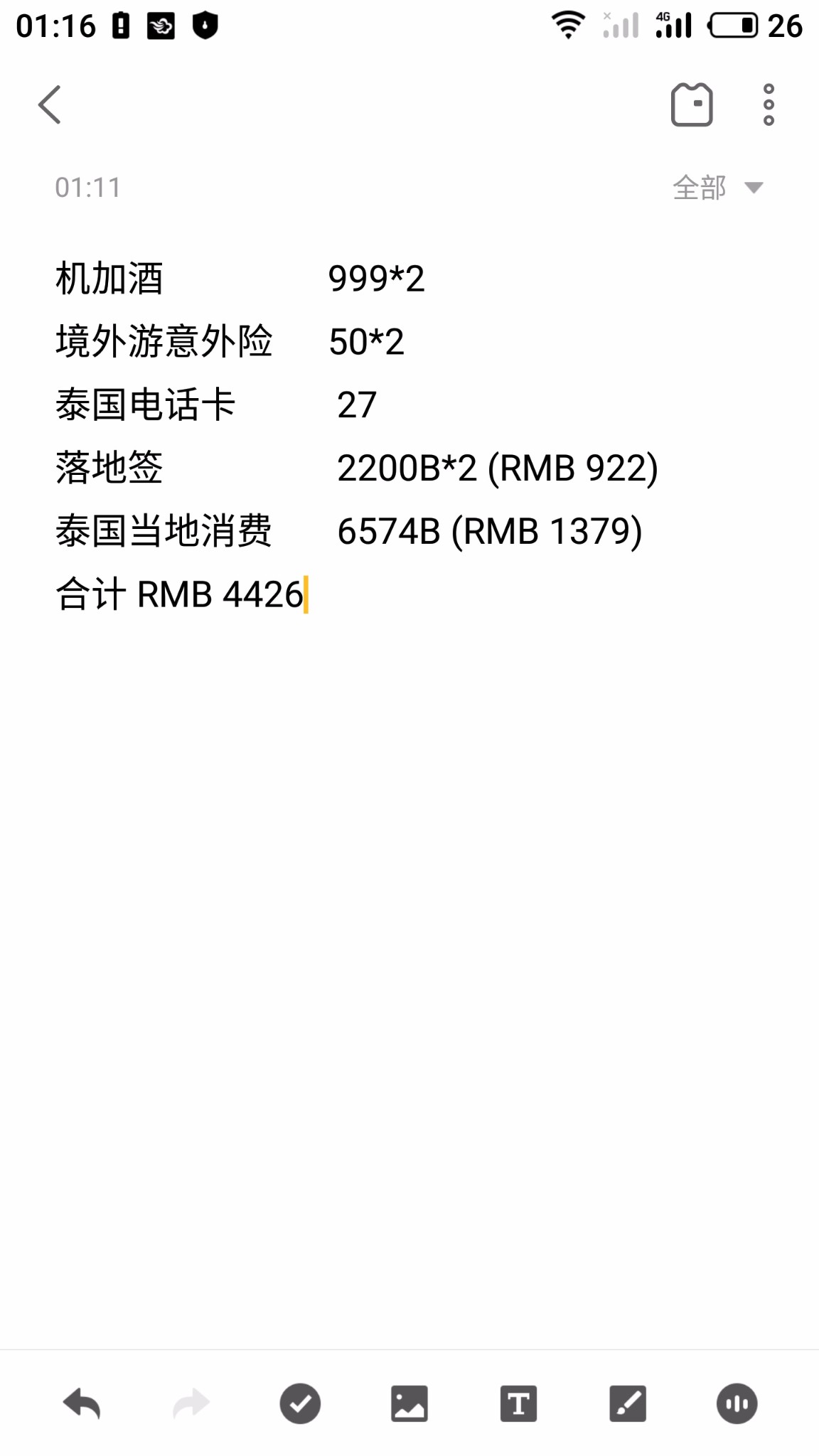Open the handwriting brush tool
The image size is (819, 1456).
tap(628, 1404)
